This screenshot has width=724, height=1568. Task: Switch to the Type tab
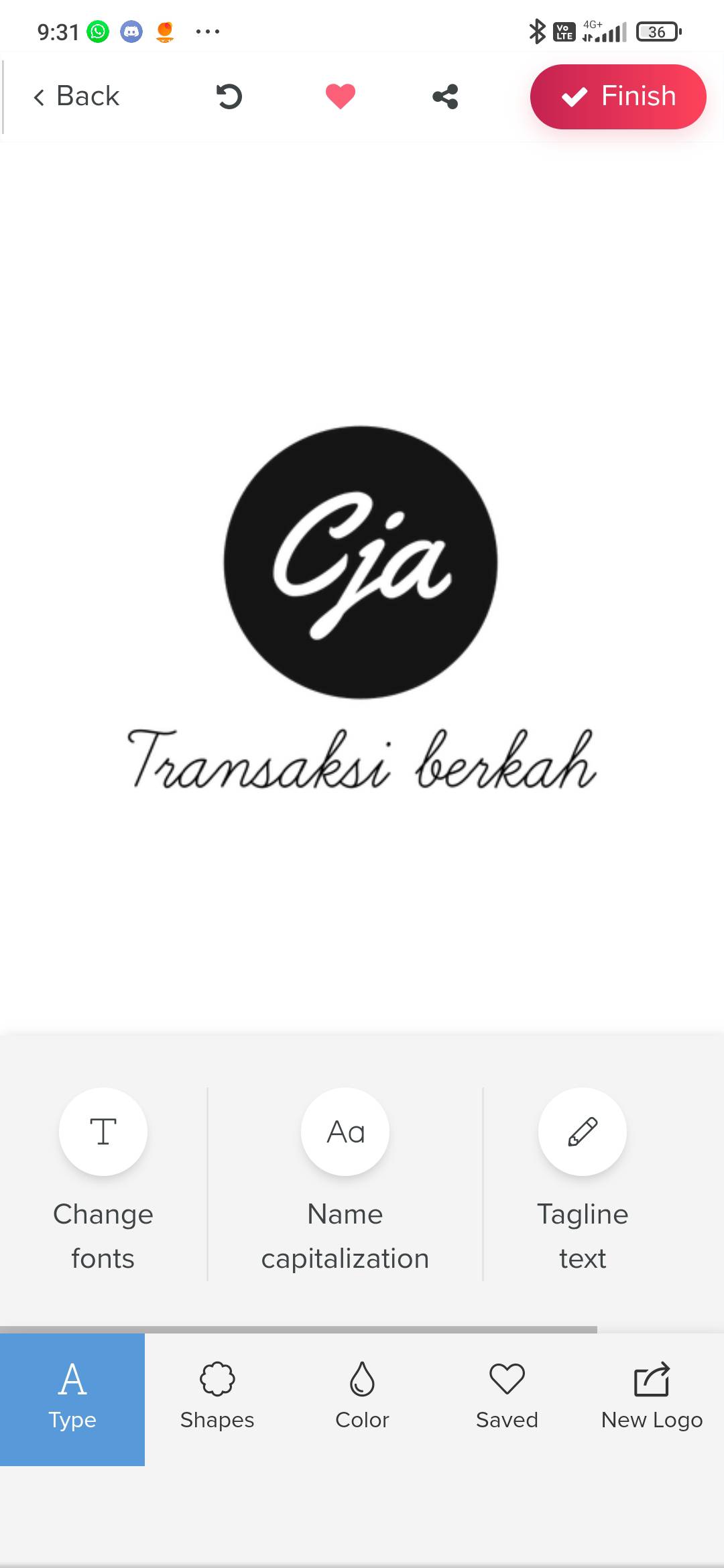[x=72, y=1399]
